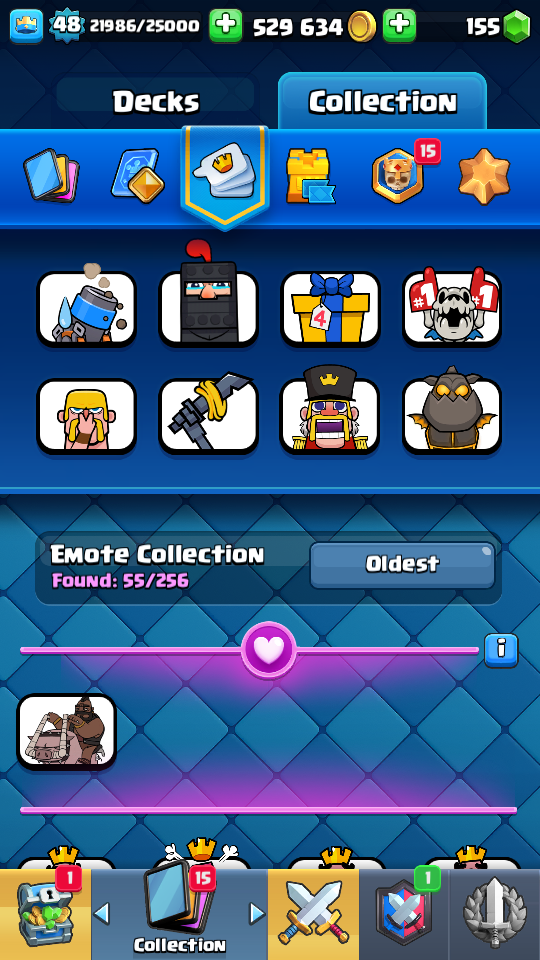Tap the green plus next to experience points
The width and height of the screenshot is (540, 960).
[x=225, y=26]
